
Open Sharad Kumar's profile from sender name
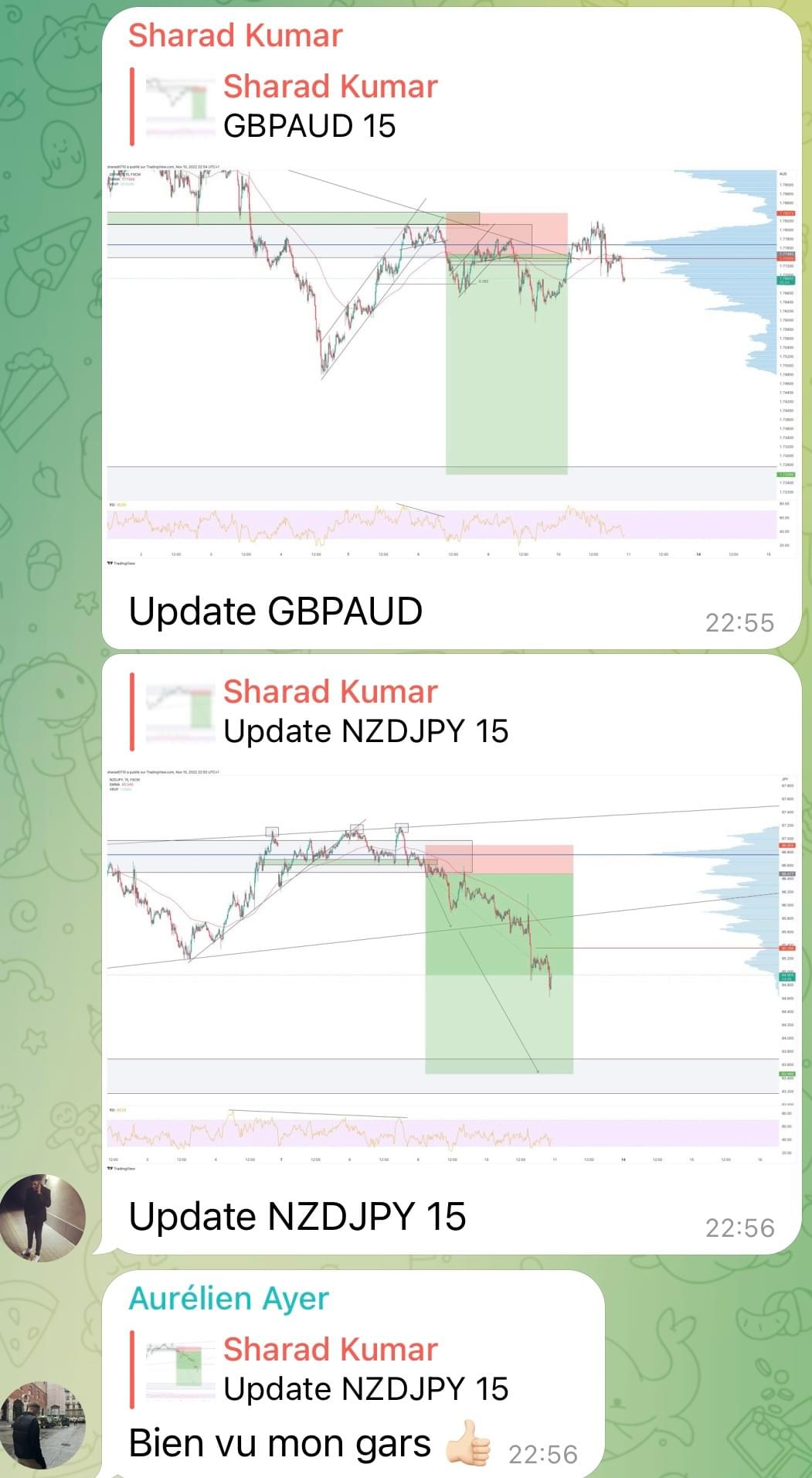235,36
